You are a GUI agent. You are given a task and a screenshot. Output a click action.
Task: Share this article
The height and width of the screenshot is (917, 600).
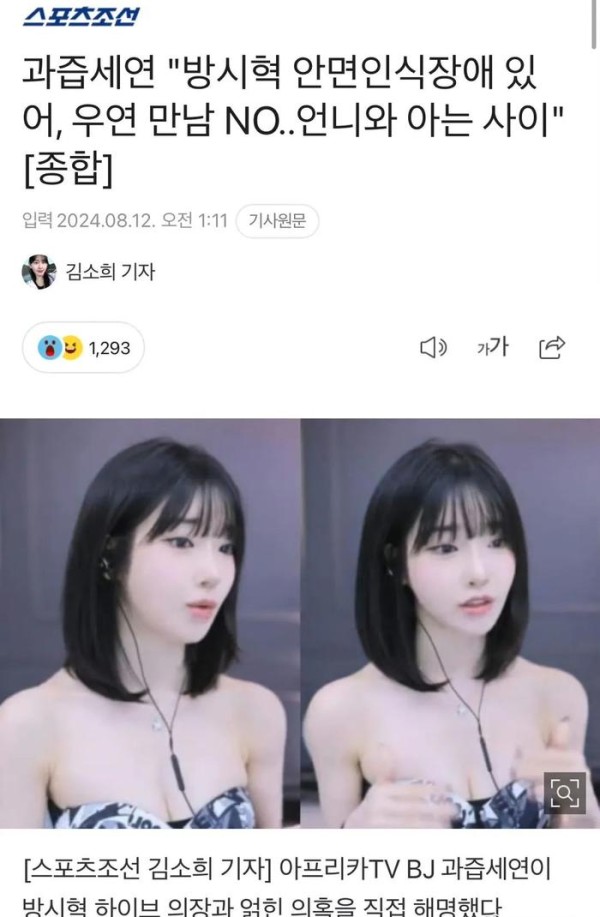pos(552,348)
